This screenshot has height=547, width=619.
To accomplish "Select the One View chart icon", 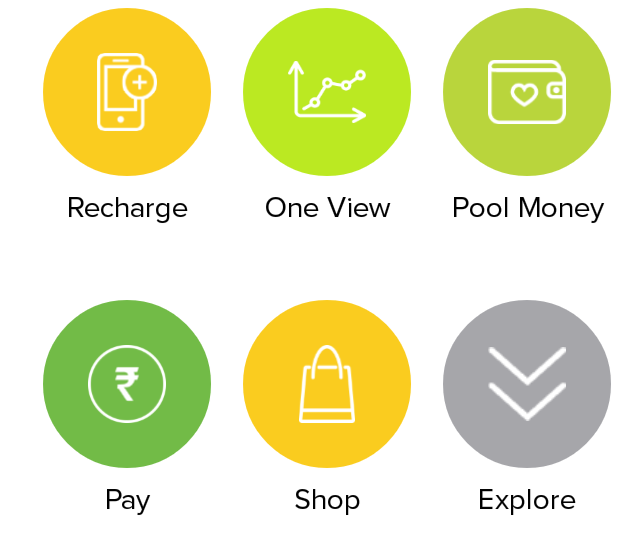I will tap(327, 93).
